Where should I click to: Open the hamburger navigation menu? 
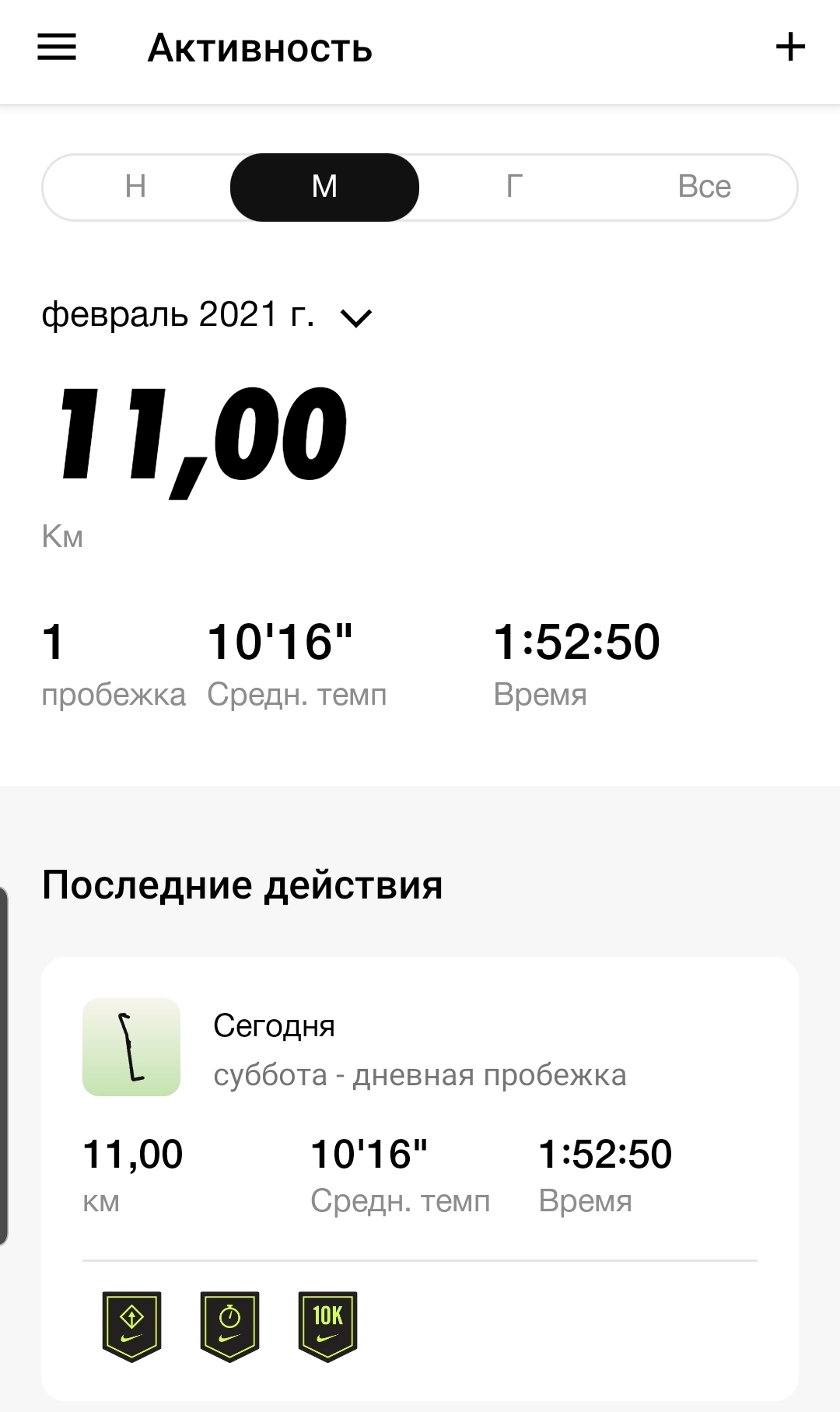[x=57, y=47]
